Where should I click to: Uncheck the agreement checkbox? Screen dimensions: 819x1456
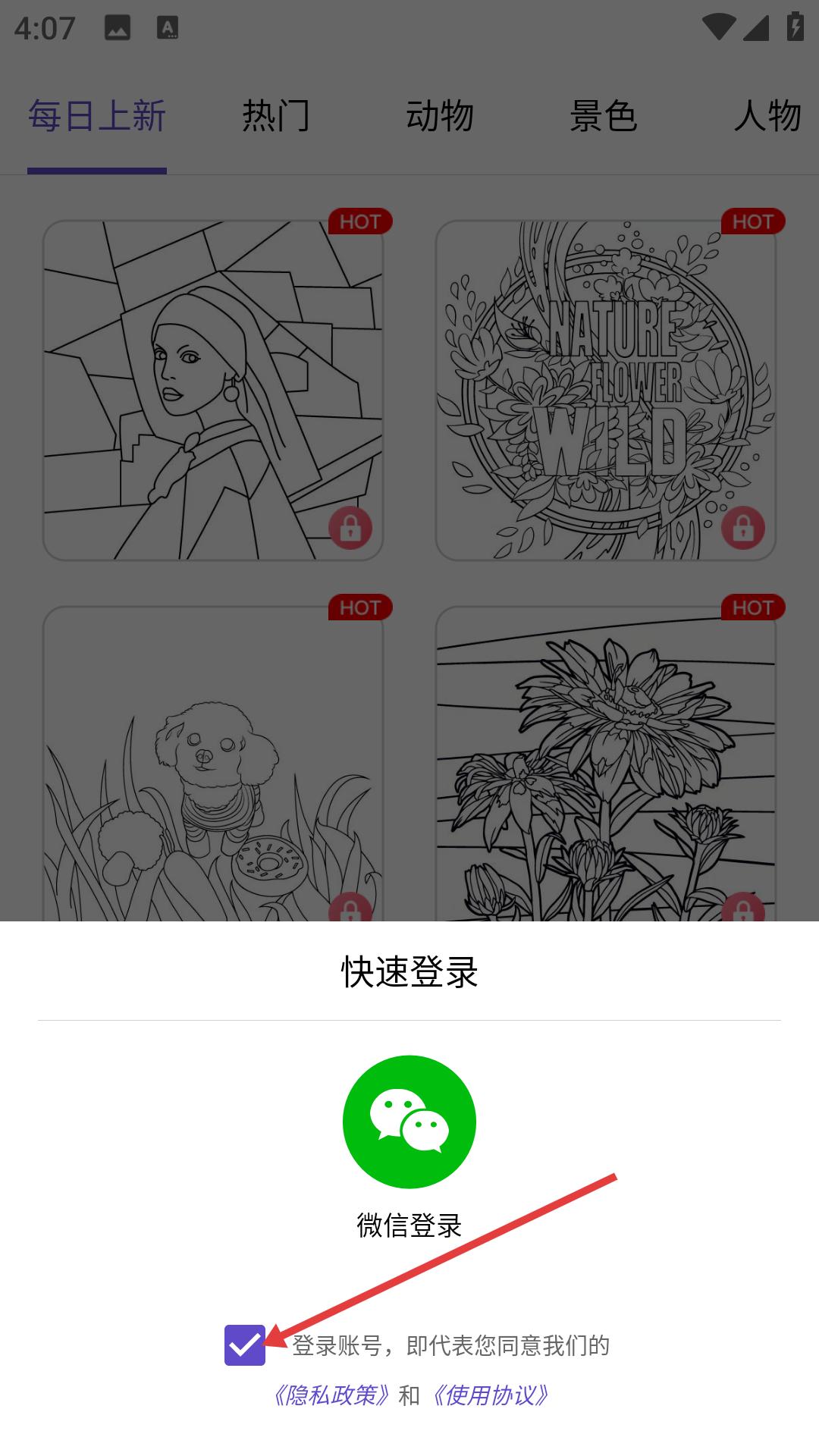(x=244, y=1345)
